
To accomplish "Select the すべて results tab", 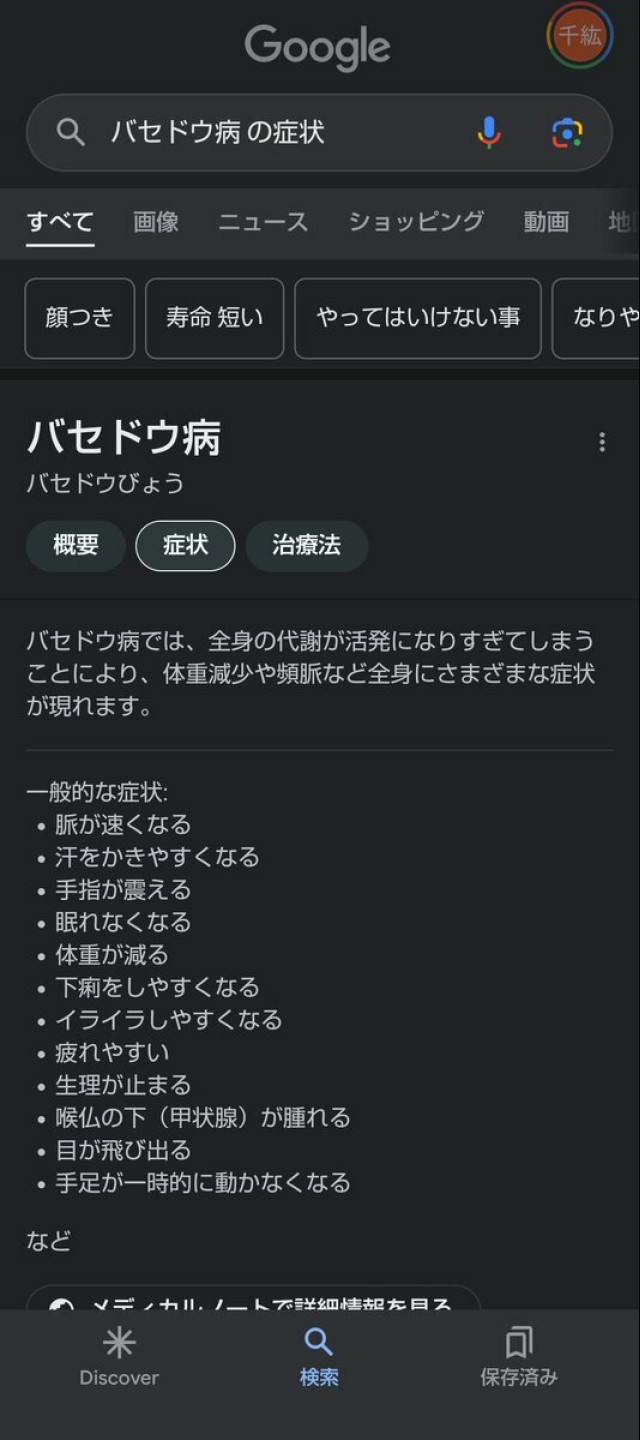I will click(60, 221).
